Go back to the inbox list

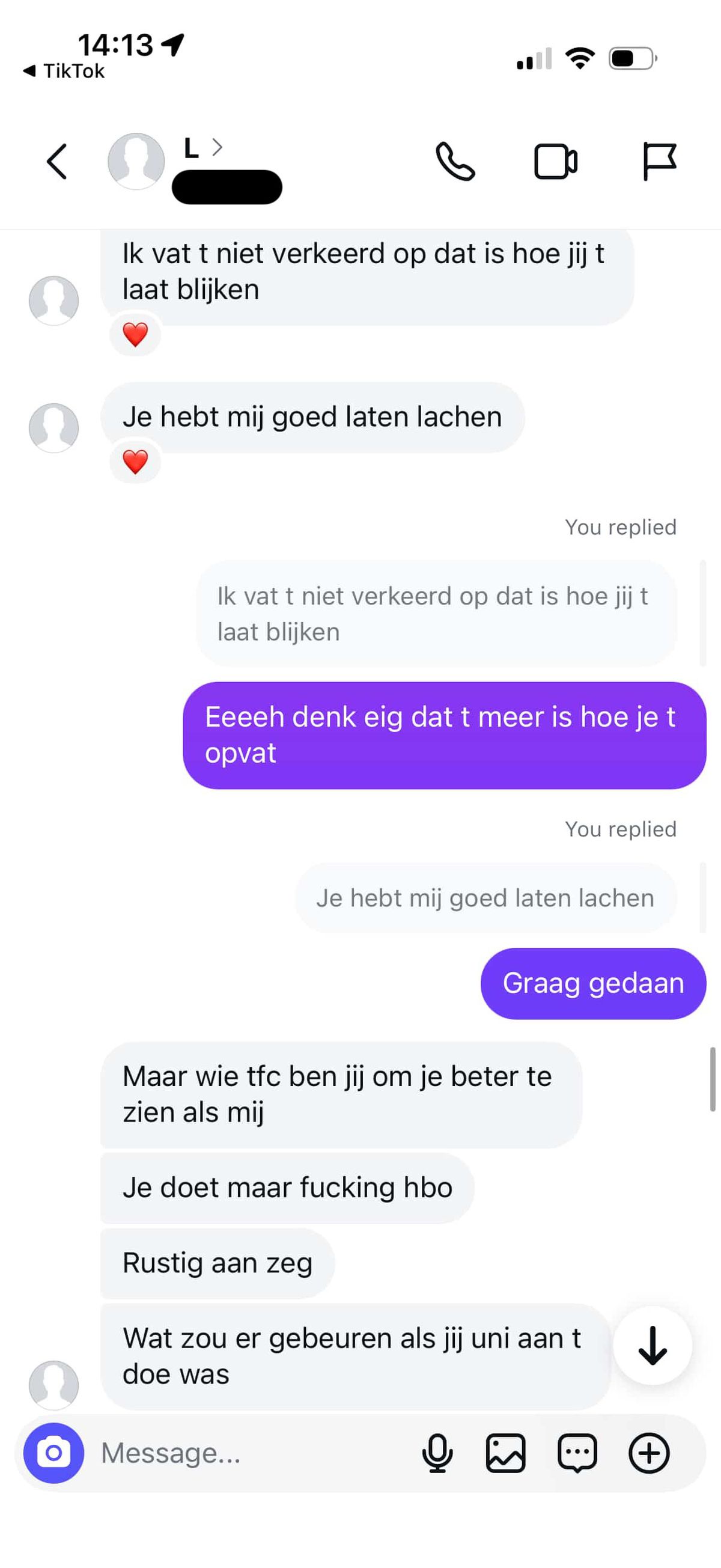(56, 161)
